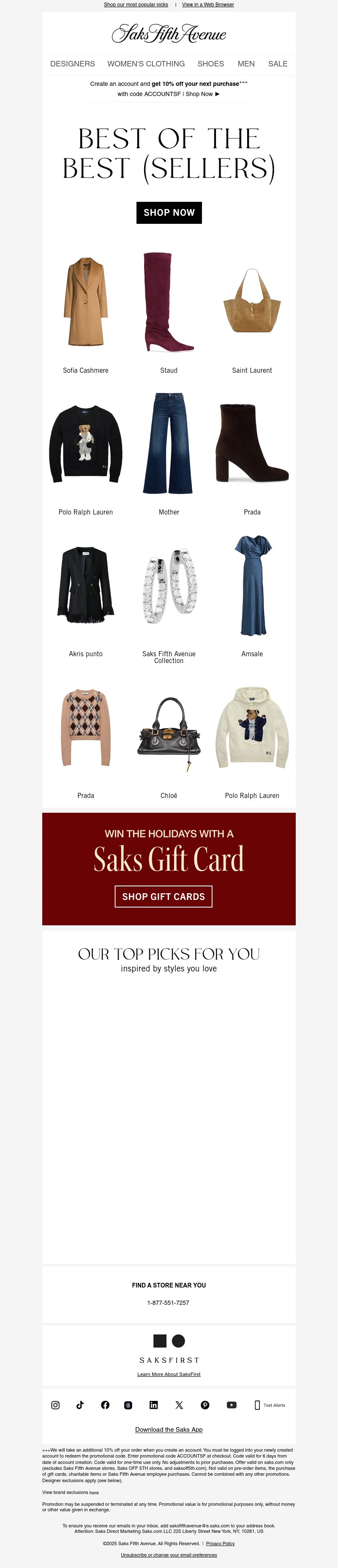The width and height of the screenshot is (338, 1568).
Task: View the Chloé black handbag
Action: [169, 730]
